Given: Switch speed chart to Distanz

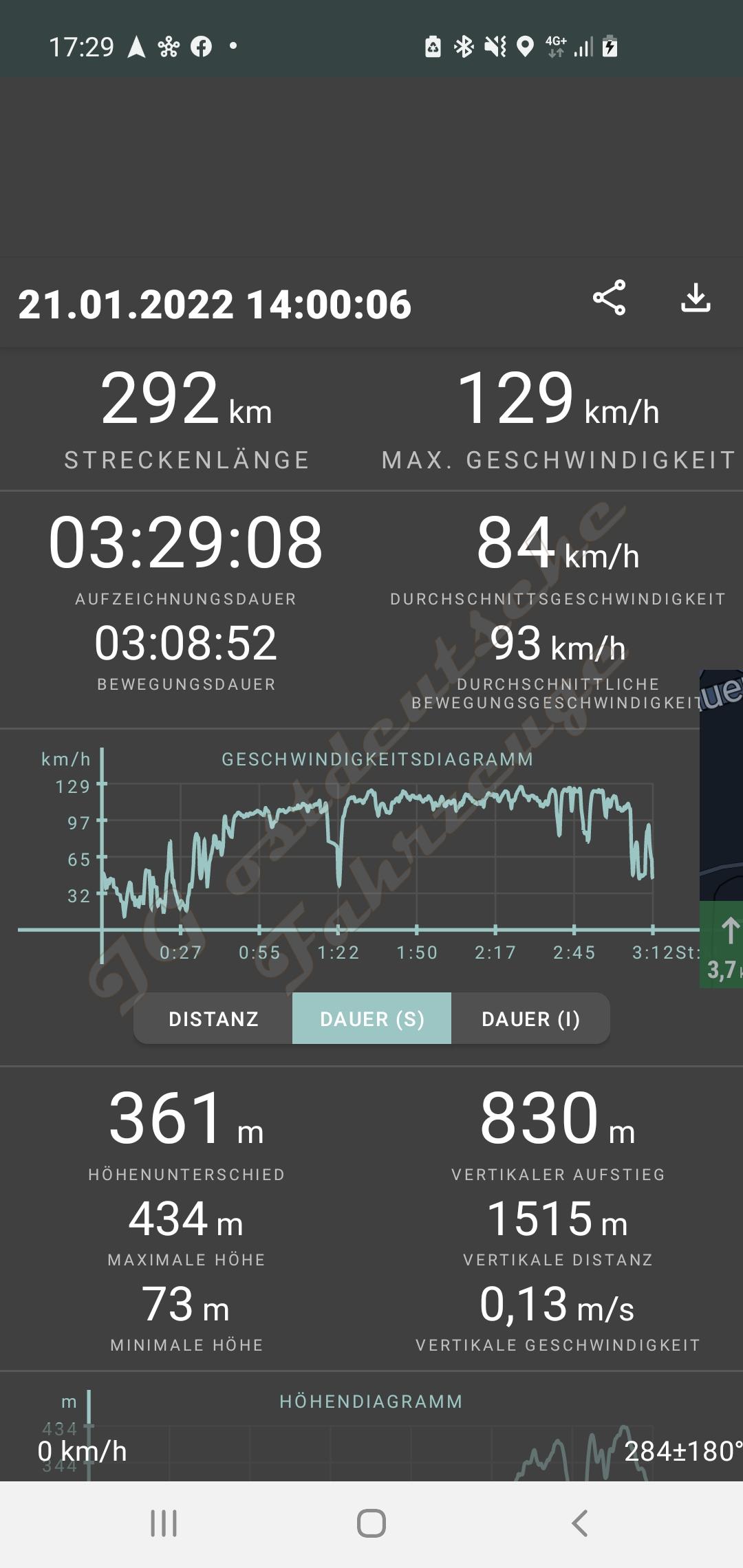Looking at the screenshot, I should pos(213,1019).
